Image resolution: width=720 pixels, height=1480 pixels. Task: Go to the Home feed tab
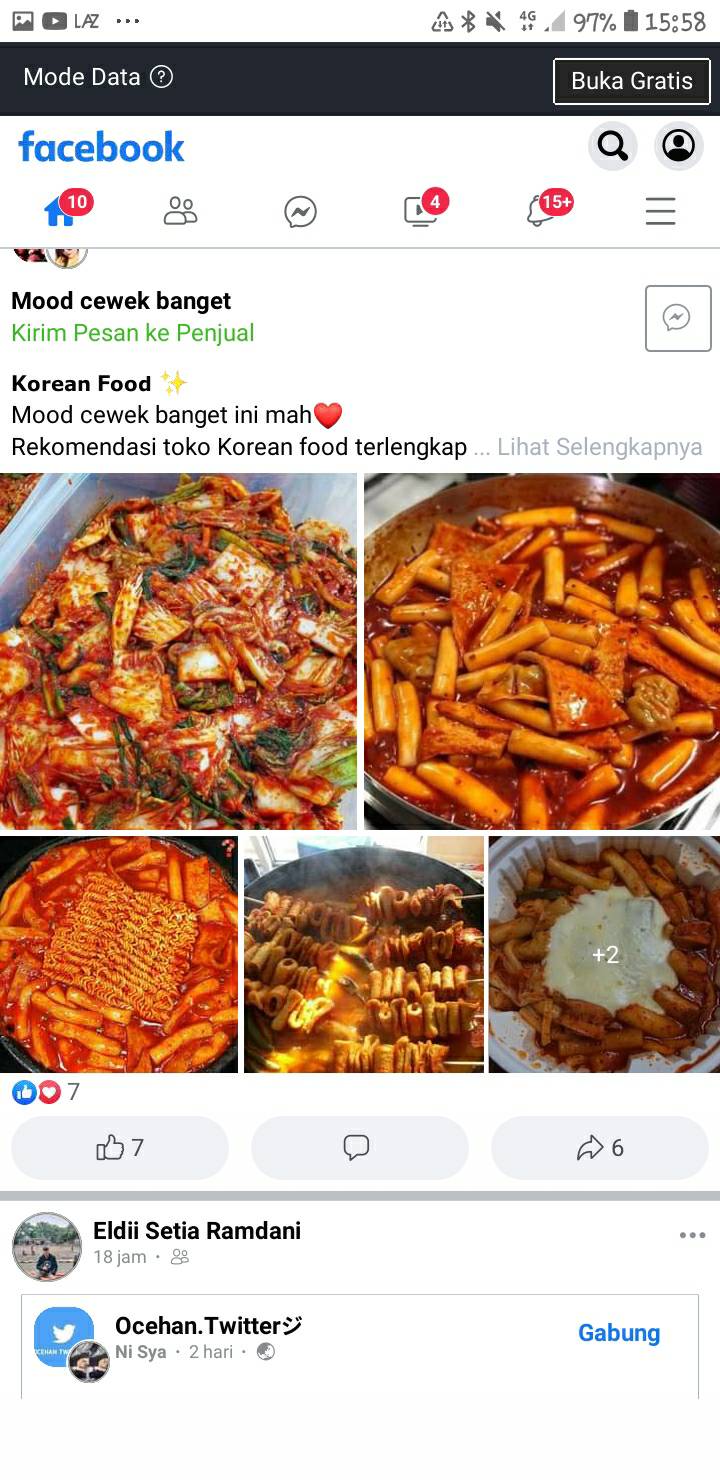60,211
